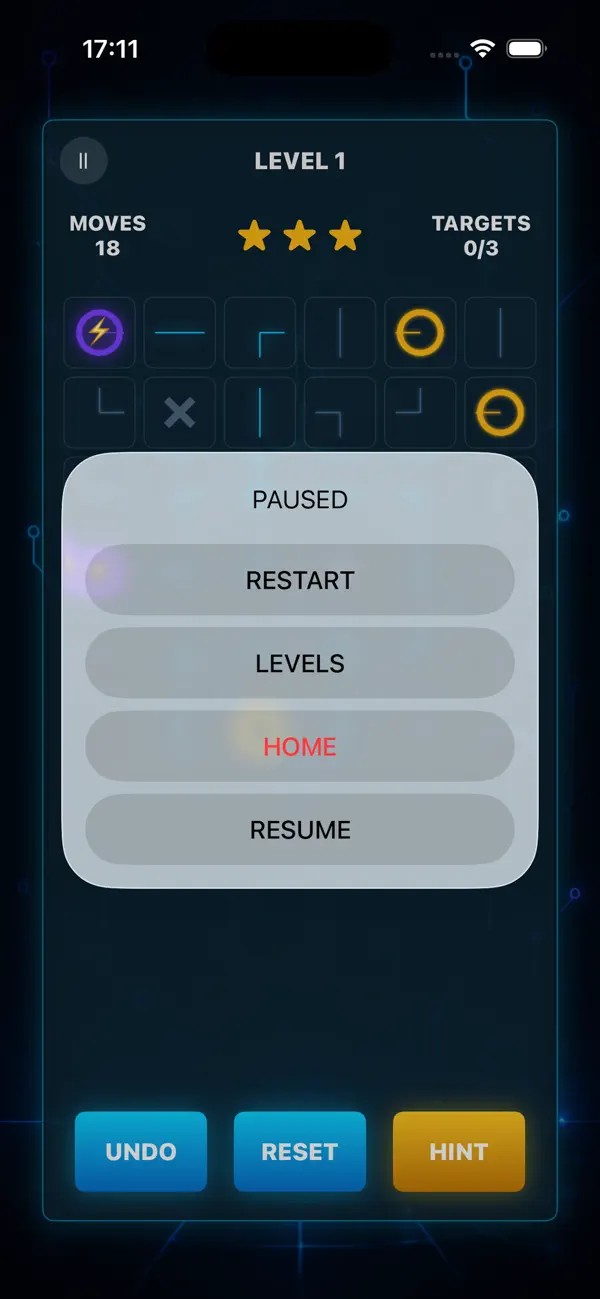Get a hint for this puzzle
Image resolution: width=600 pixels, height=1299 pixels.
(459, 1151)
